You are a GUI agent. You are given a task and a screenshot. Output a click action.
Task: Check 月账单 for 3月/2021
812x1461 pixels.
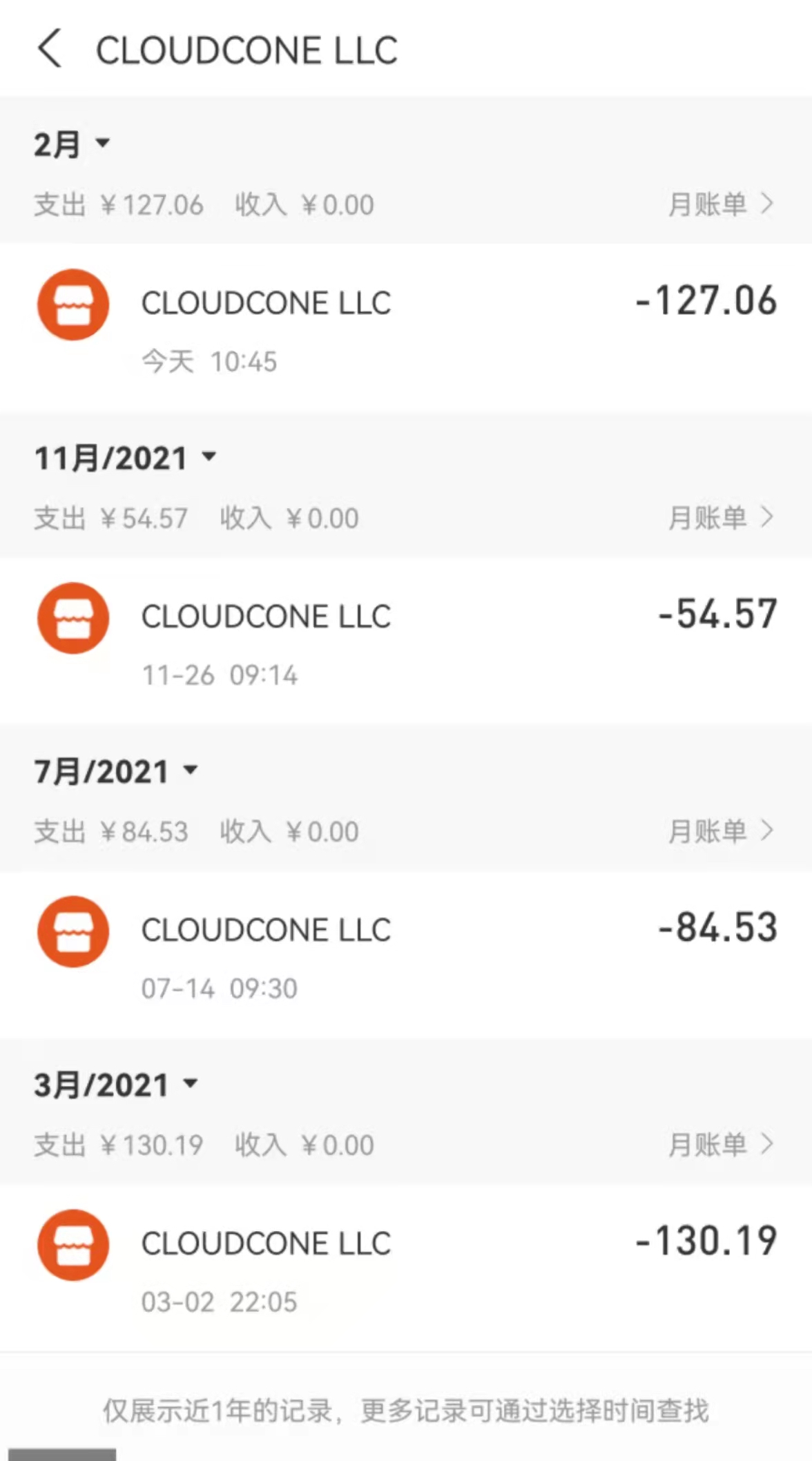[720, 1145]
